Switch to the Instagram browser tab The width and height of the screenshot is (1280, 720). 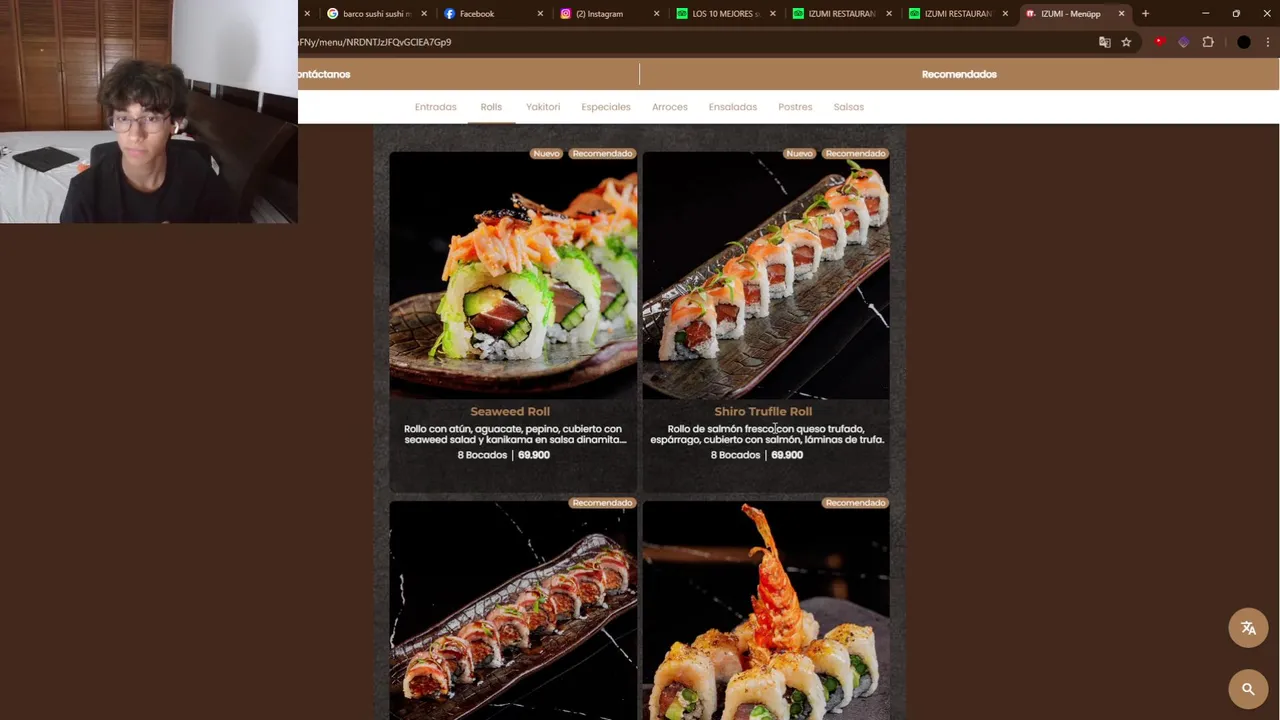[x=600, y=14]
